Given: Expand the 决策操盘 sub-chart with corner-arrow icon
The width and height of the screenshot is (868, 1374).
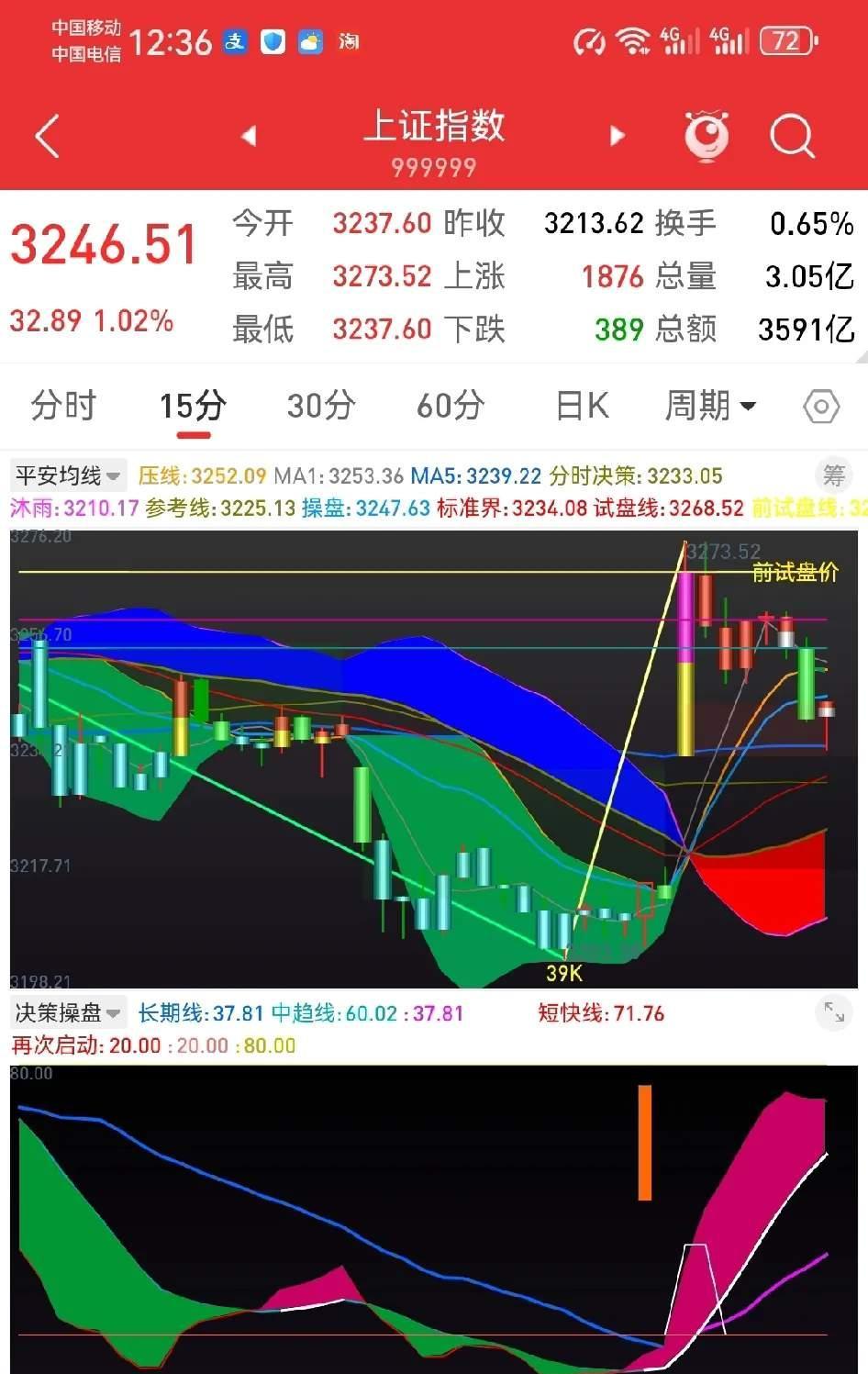Looking at the screenshot, I should tap(833, 1013).
